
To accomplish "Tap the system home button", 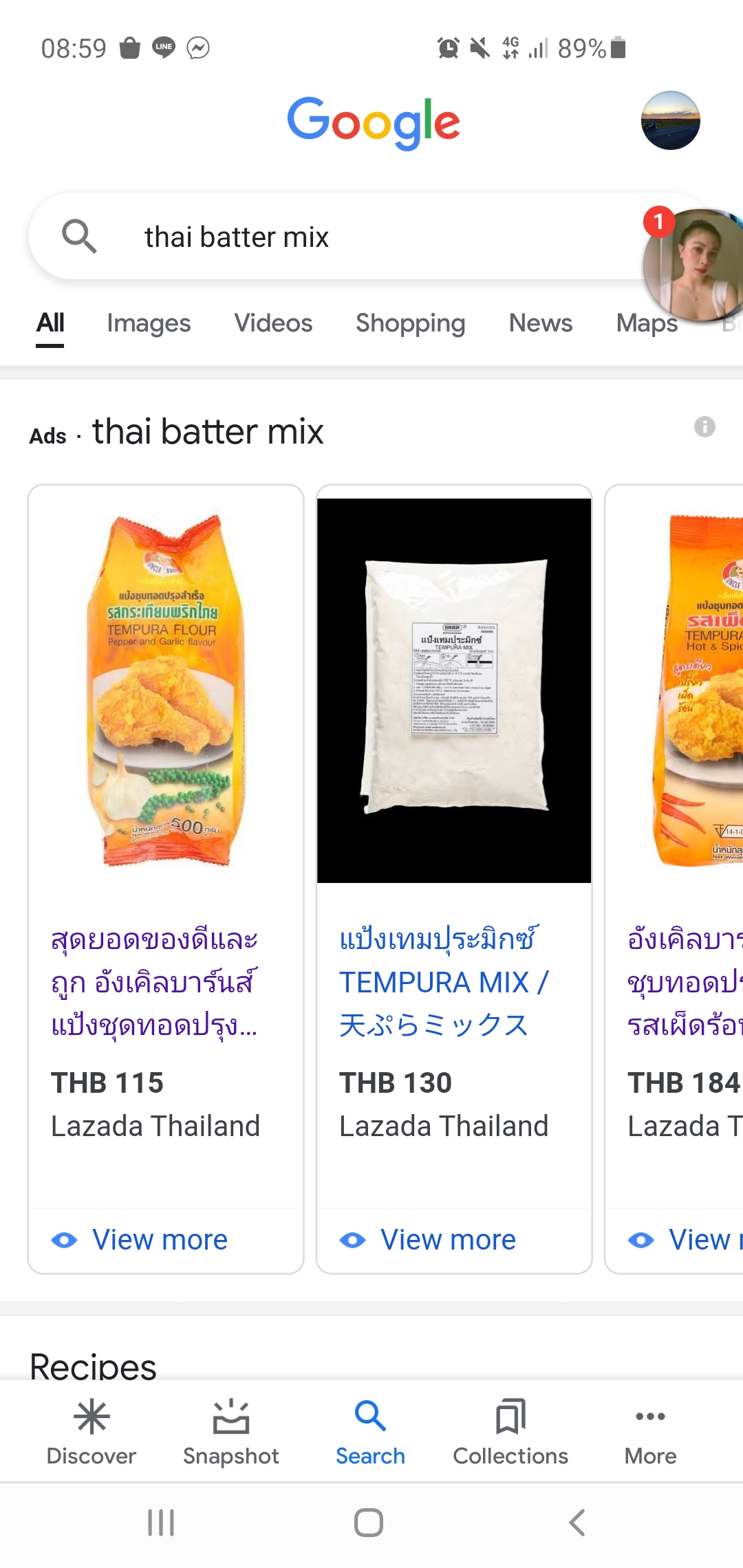I will point(369,1523).
